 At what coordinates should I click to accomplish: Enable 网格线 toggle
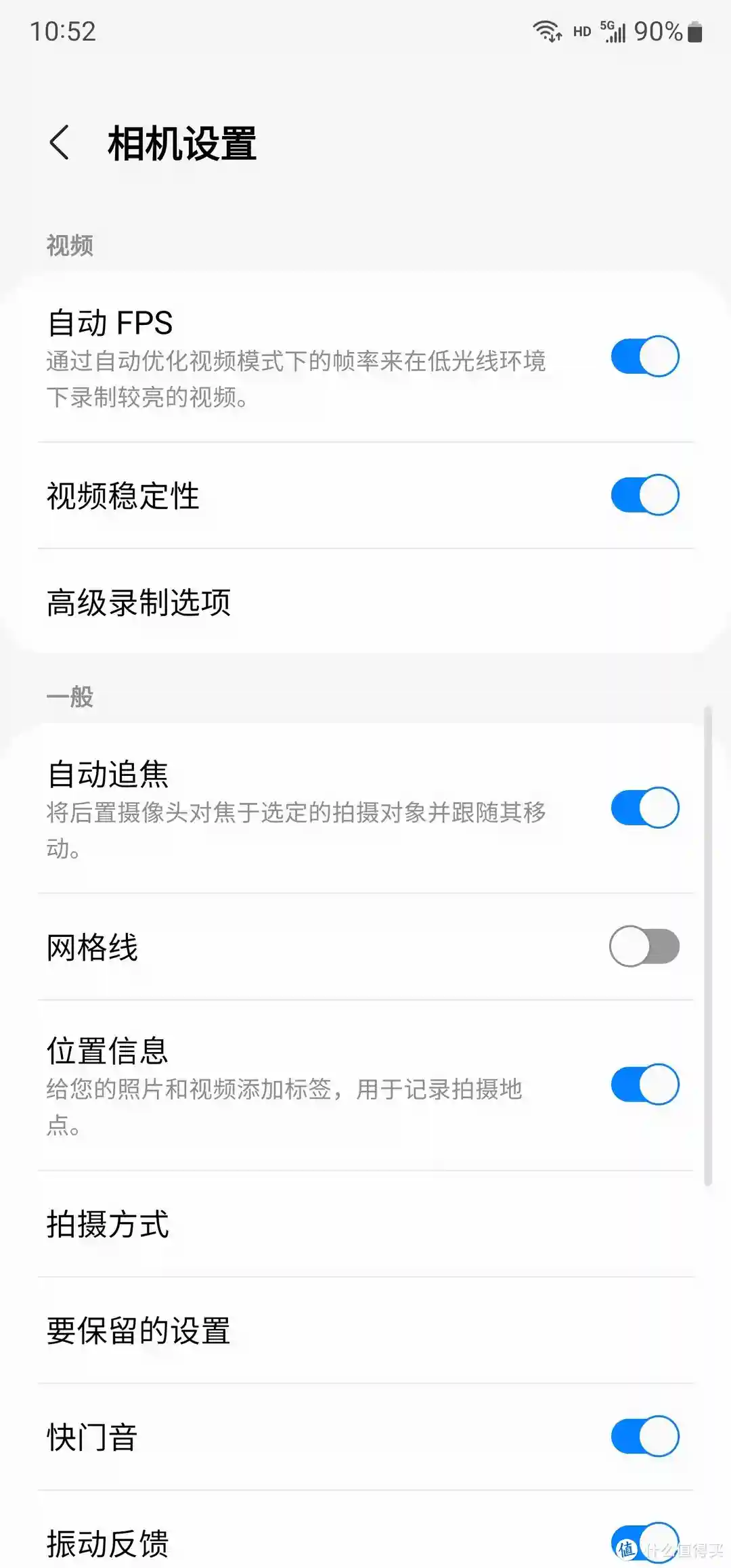tap(645, 946)
